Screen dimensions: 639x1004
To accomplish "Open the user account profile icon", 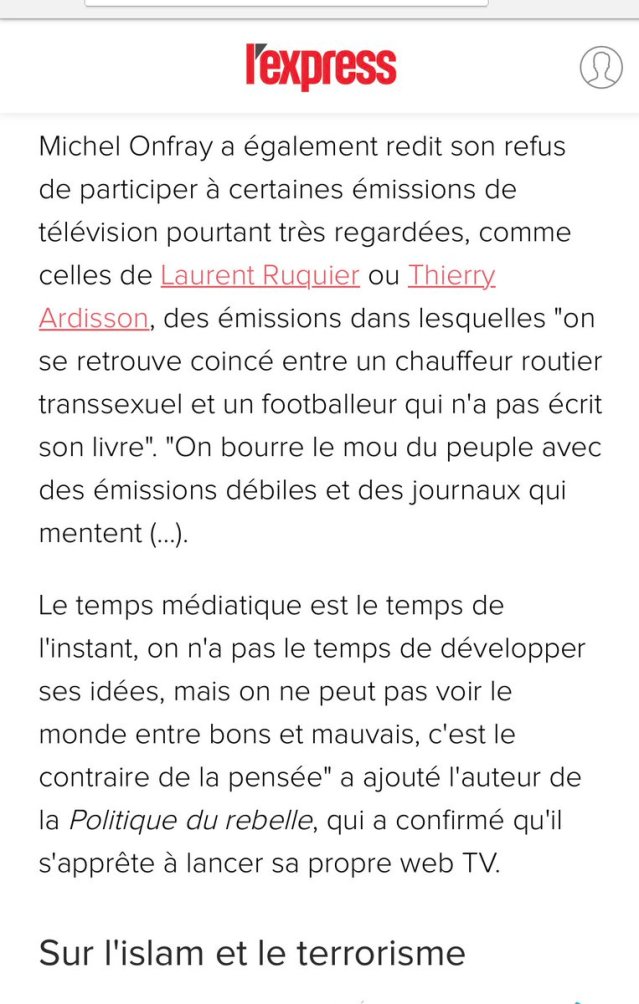I will [600, 67].
